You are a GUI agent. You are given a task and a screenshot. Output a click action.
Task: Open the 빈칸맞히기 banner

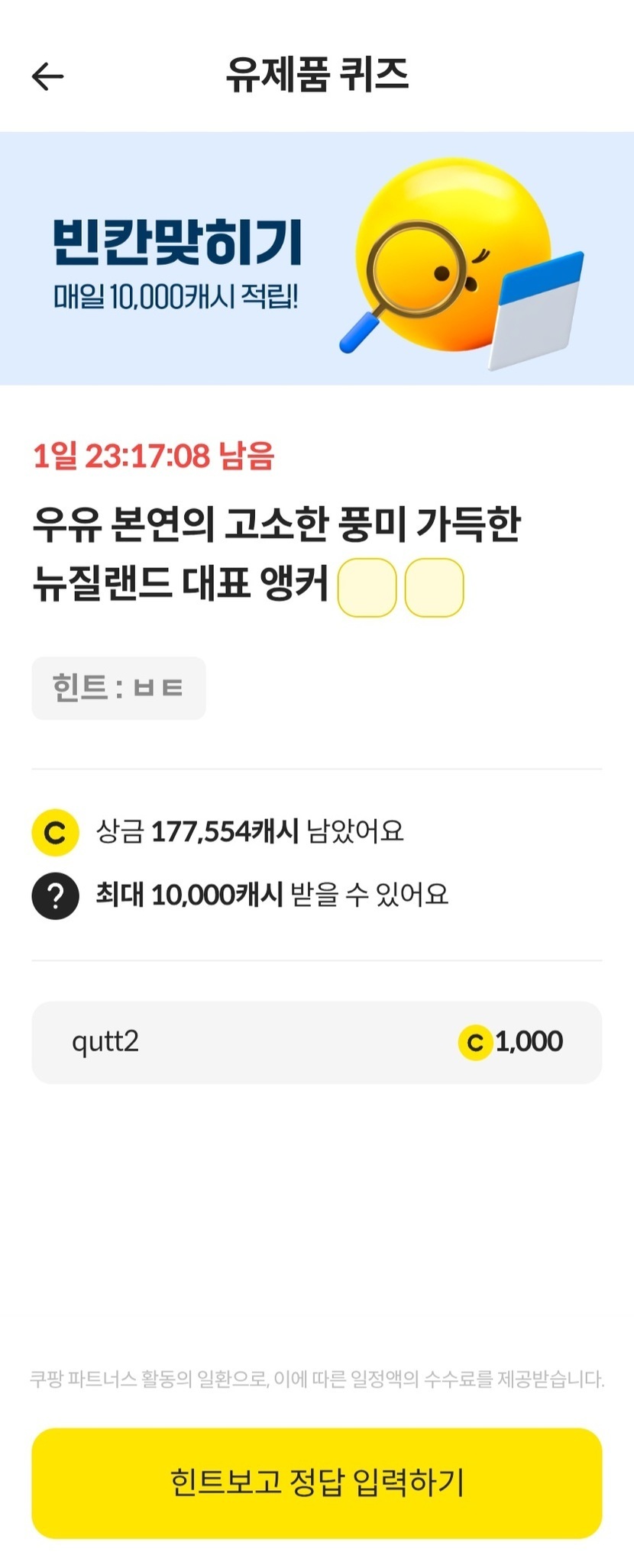(x=316, y=258)
